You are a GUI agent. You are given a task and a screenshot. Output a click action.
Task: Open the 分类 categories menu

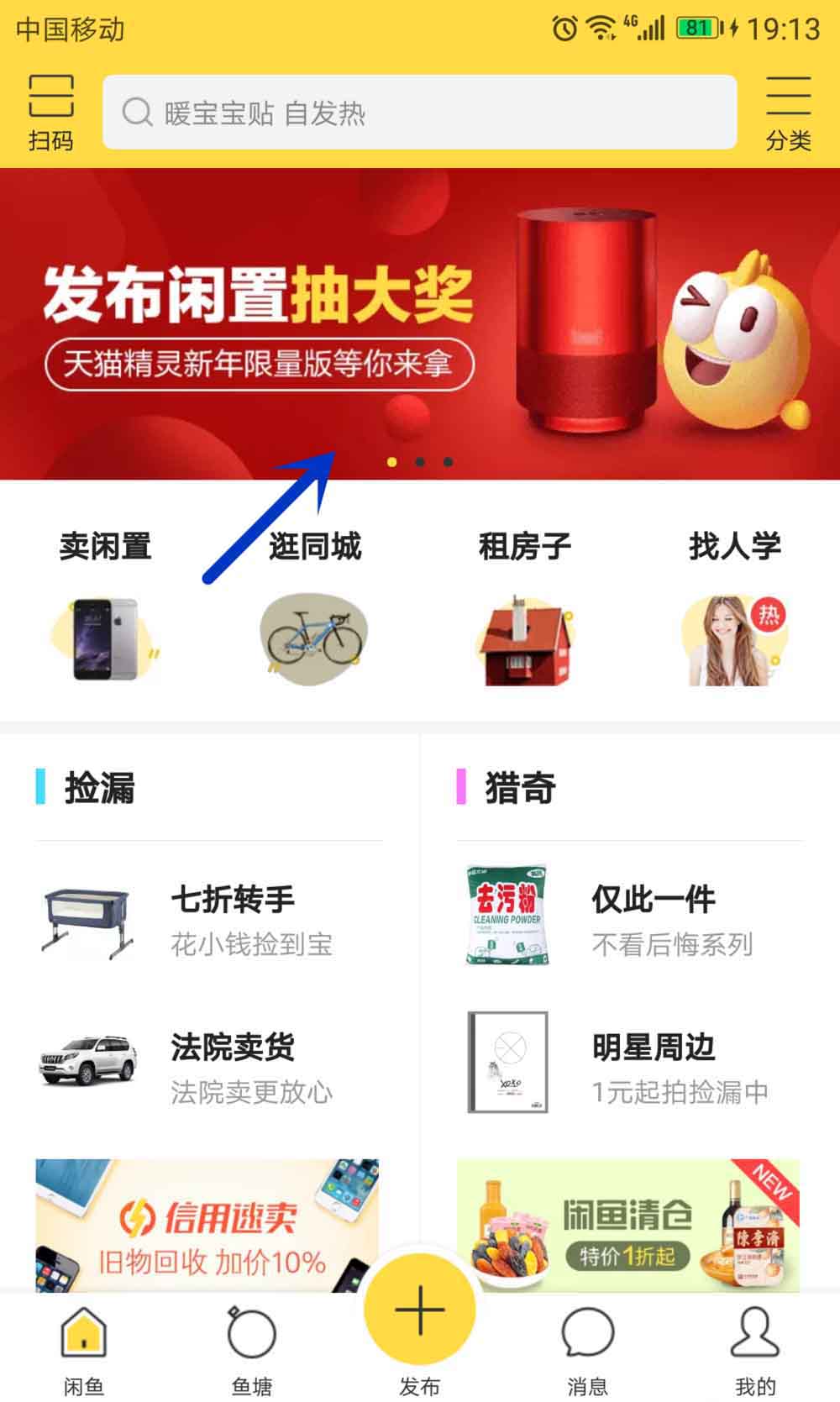pyautogui.click(x=788, y=113)
